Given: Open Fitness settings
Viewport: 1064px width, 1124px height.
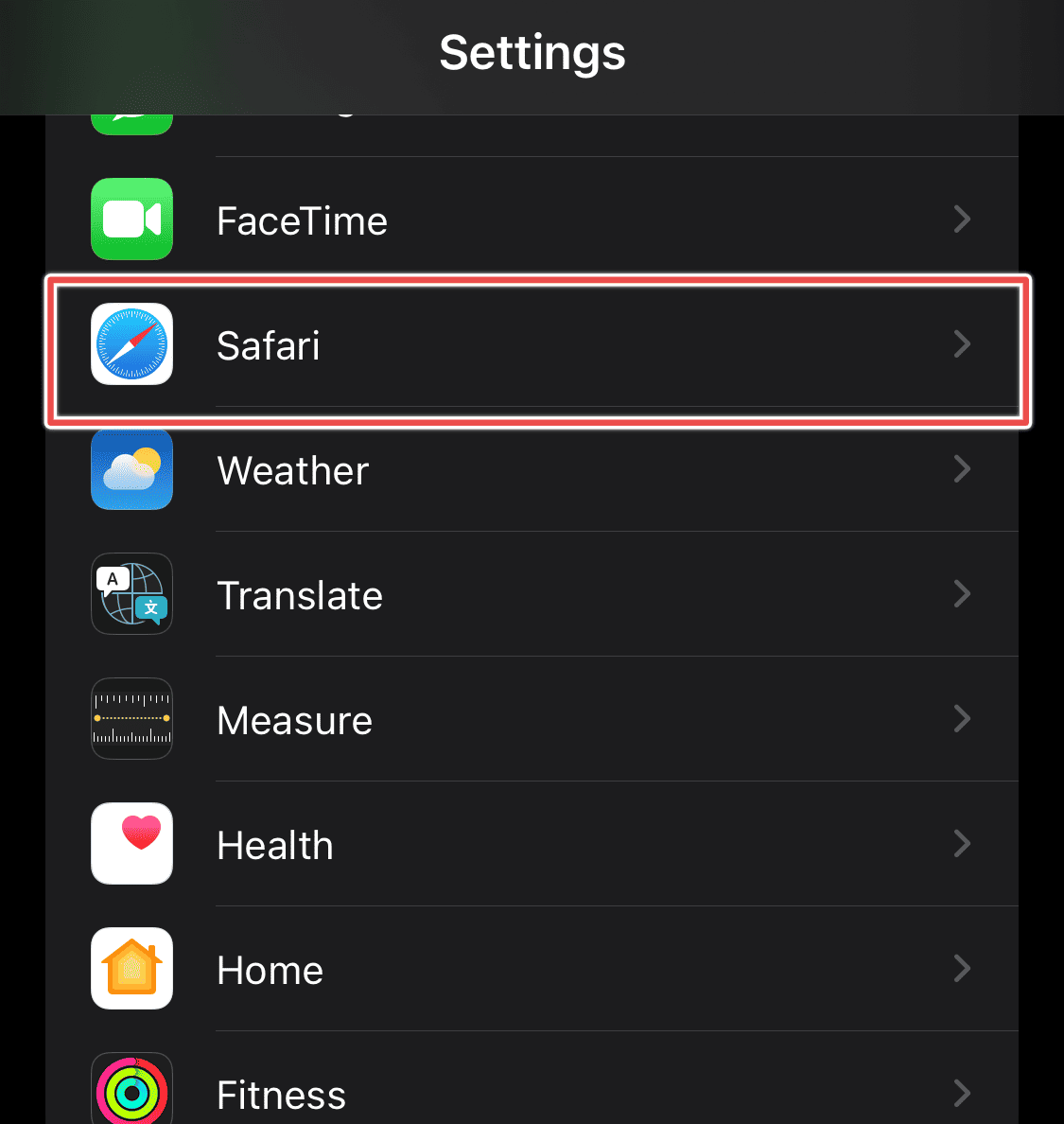Looking at the screenshot, I should coord(530,1093).
